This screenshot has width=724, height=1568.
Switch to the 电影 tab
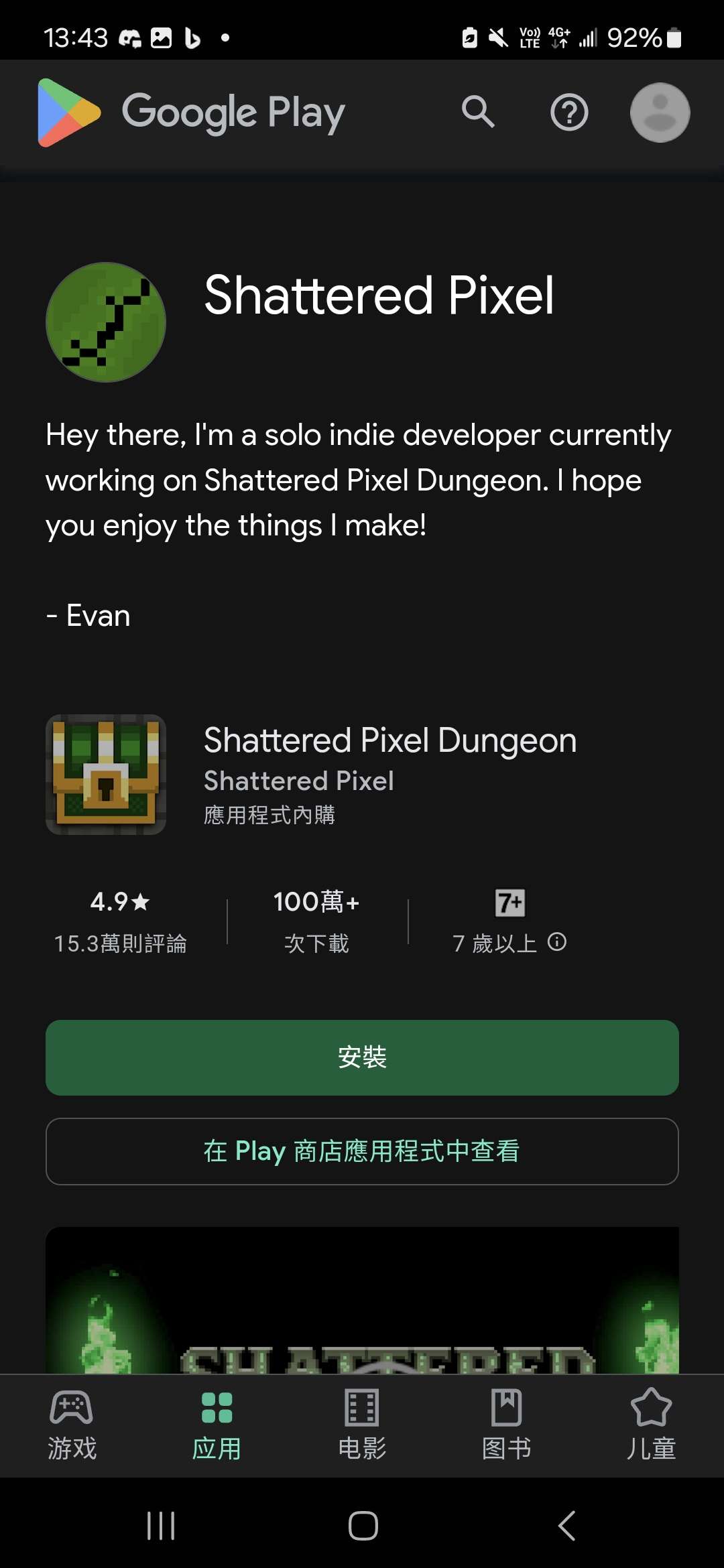click(x=362, y=1425)
